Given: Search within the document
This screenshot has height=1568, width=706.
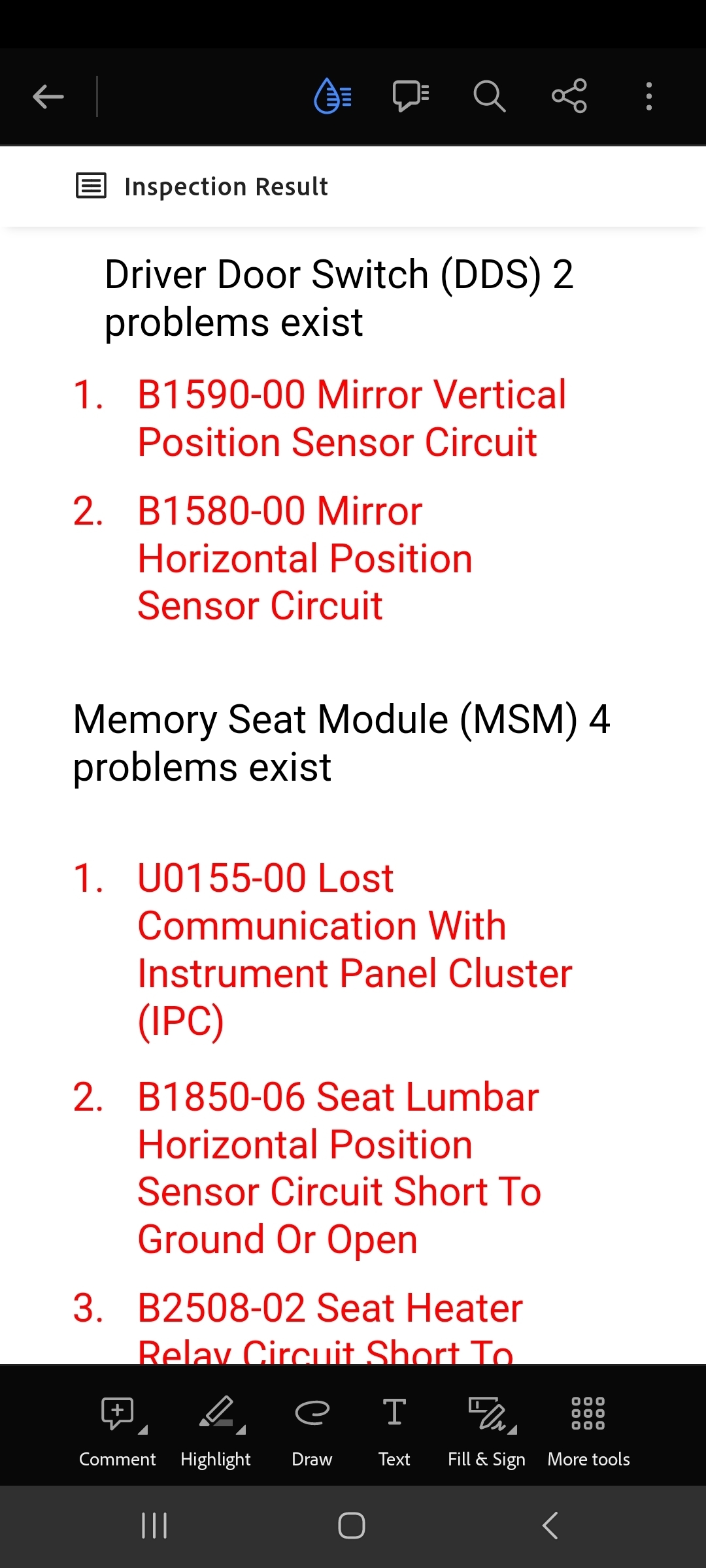Looking at the screenshot, I should point(489,97).
